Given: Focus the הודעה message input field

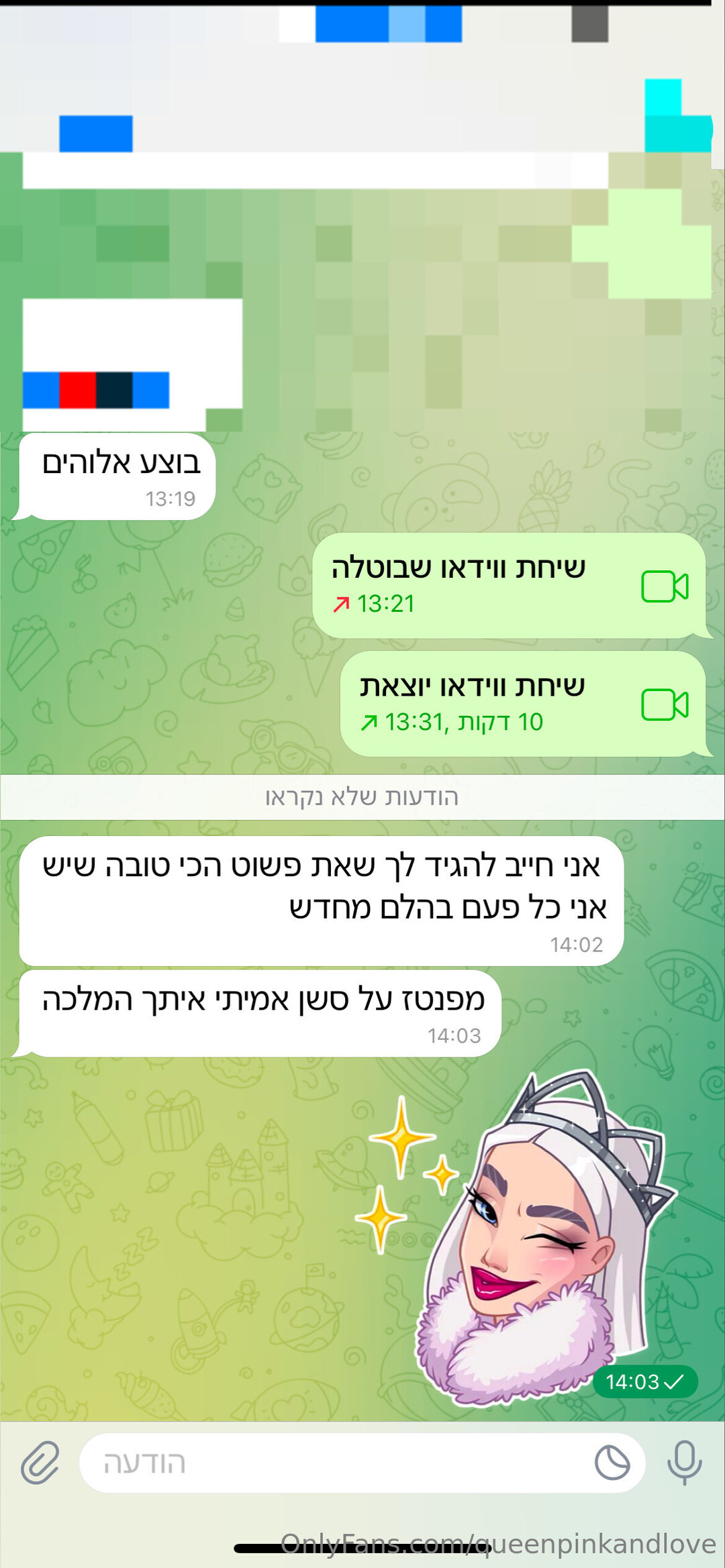Looking at the screenshot, I should point(336,1463).
